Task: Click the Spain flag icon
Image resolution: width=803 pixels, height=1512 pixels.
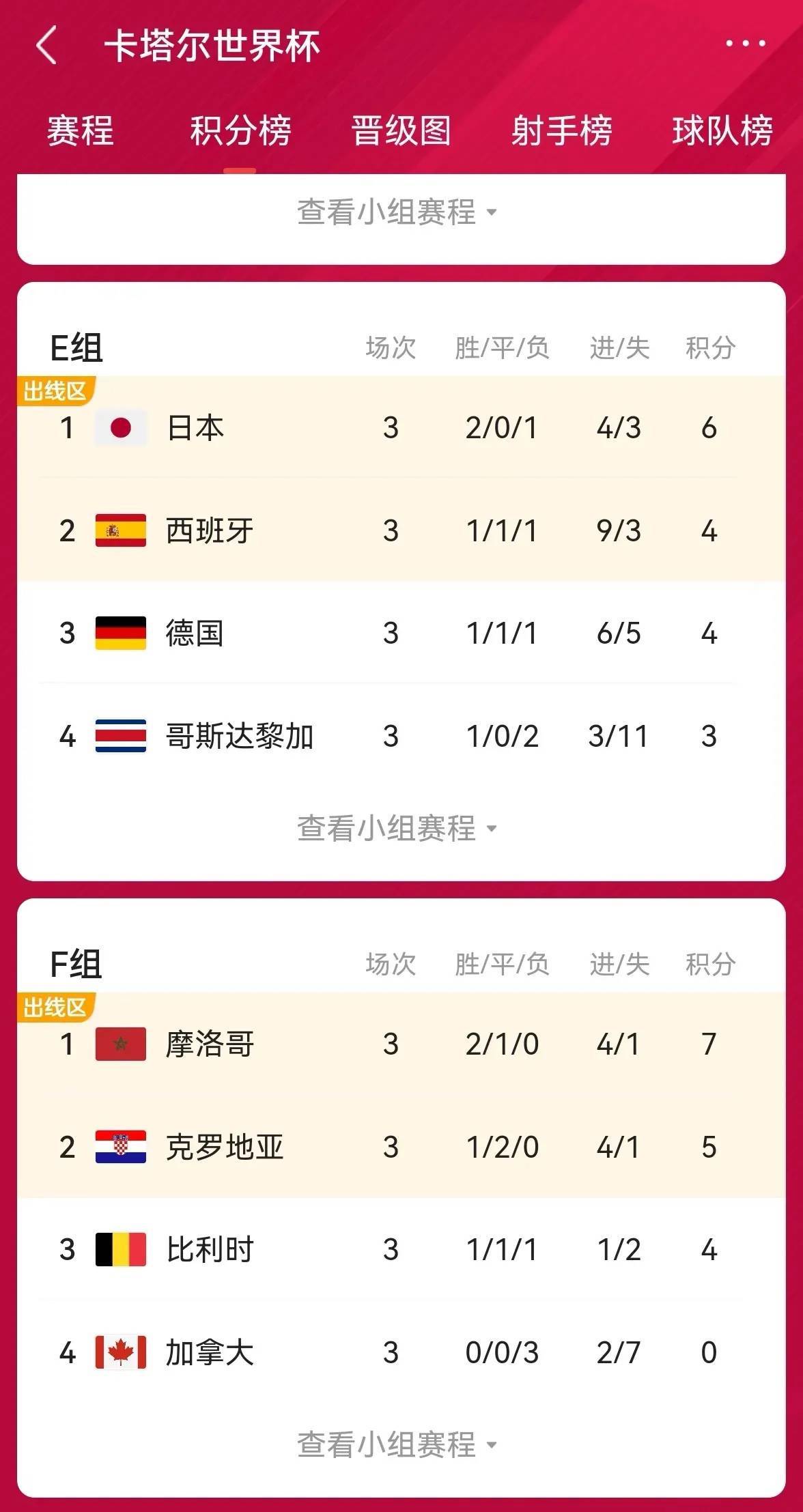Action: [x=120, y=530]
